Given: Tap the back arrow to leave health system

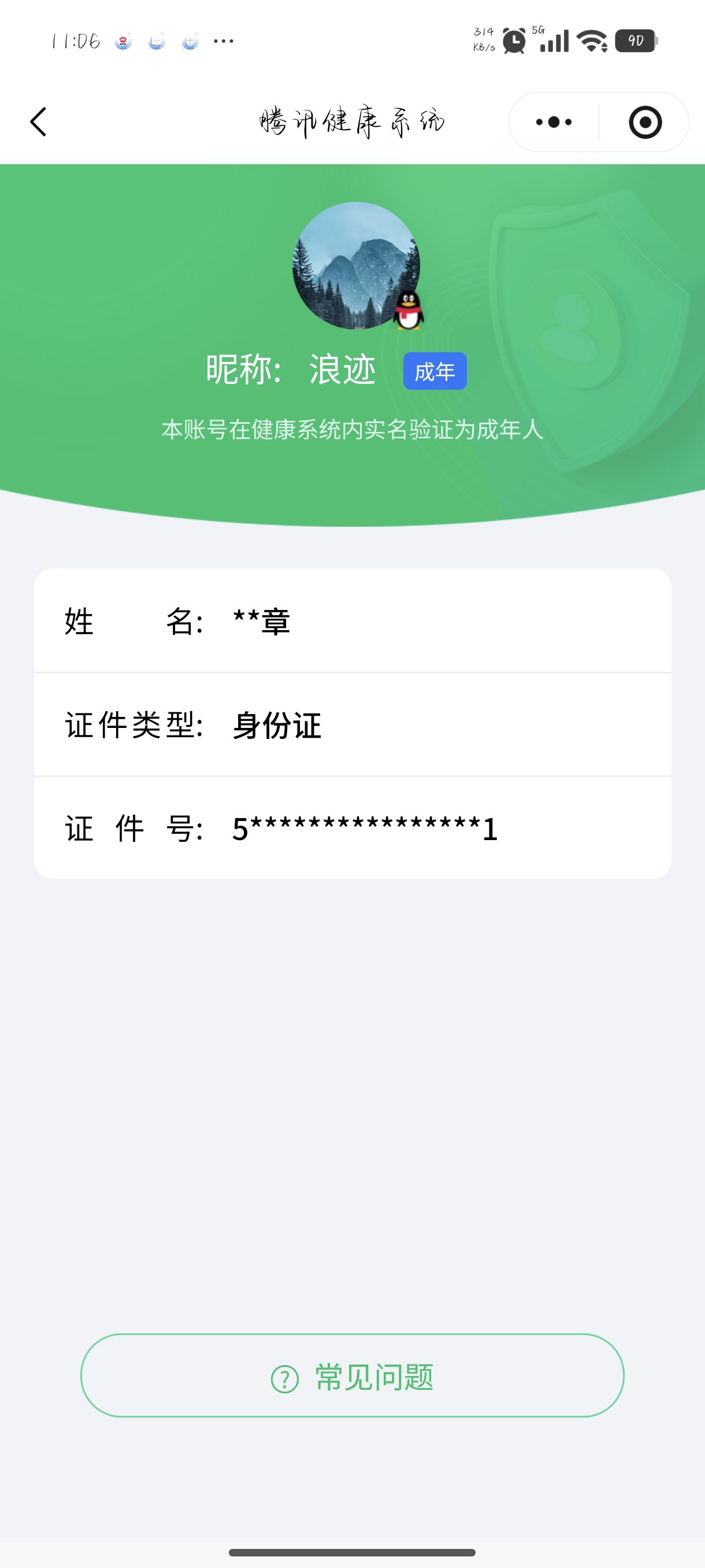Looking at the screenshot, I should 38,122.
